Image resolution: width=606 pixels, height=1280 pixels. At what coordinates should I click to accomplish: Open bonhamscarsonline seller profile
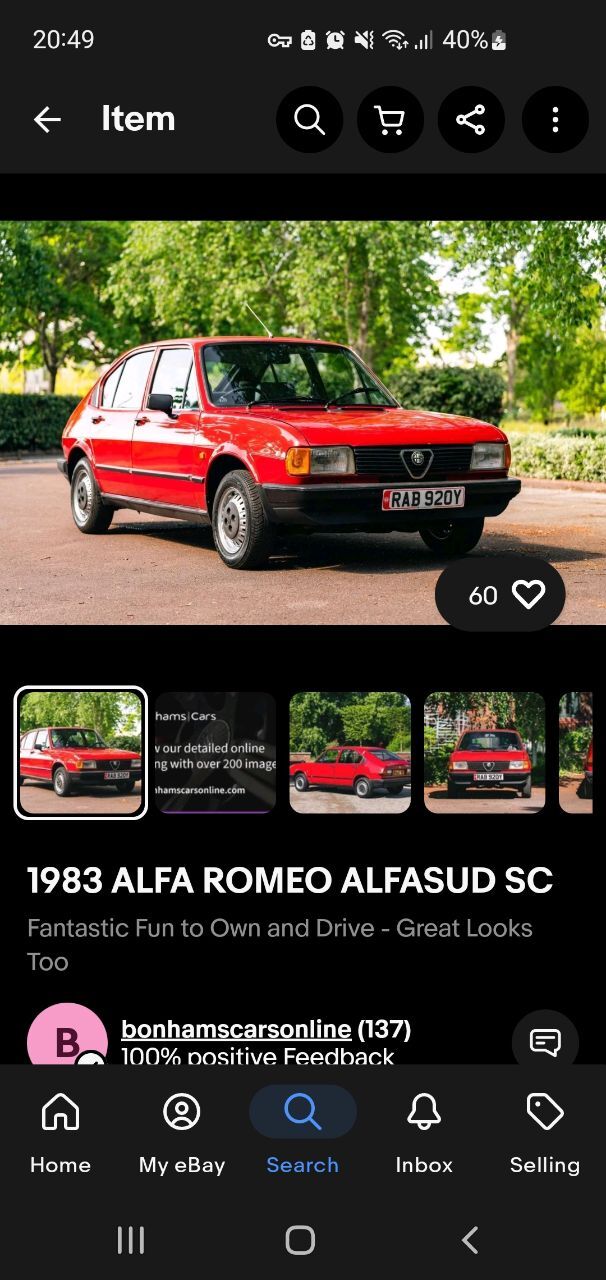point(236,1029)
